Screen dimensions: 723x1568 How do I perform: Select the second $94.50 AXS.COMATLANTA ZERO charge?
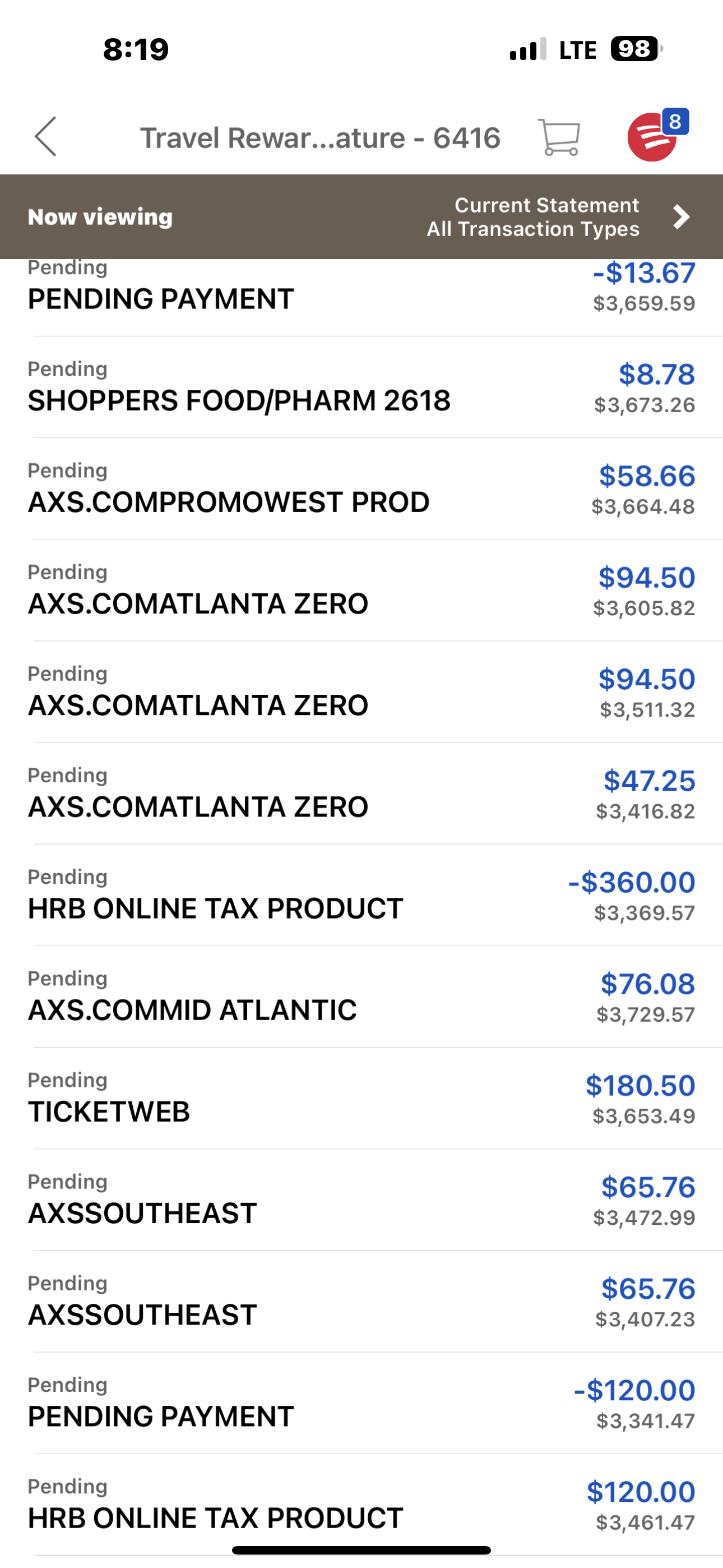361,693
